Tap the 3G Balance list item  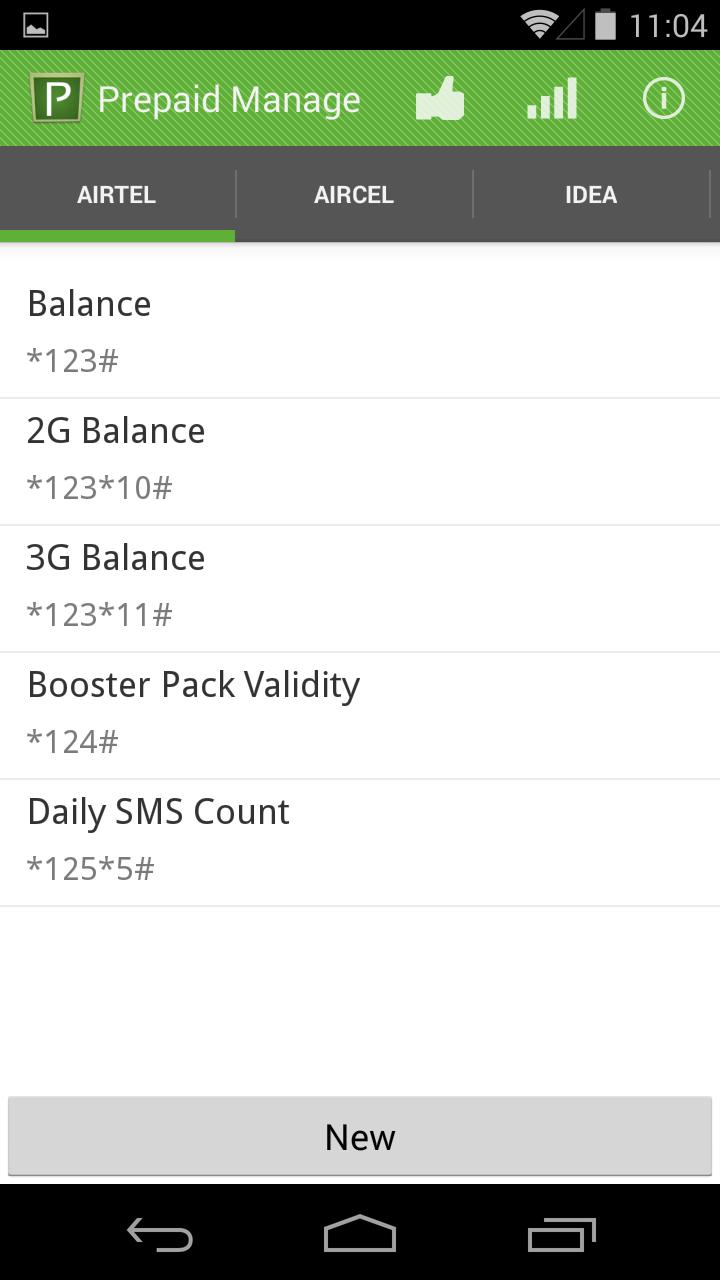360,582
